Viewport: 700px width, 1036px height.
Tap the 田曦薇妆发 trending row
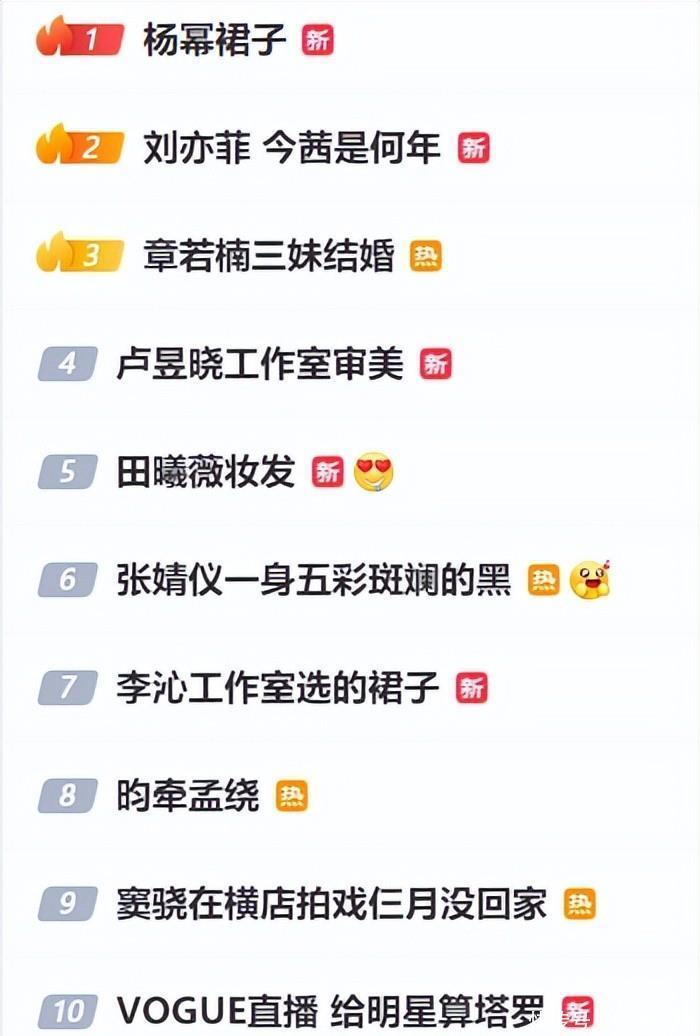coord(206,472)
